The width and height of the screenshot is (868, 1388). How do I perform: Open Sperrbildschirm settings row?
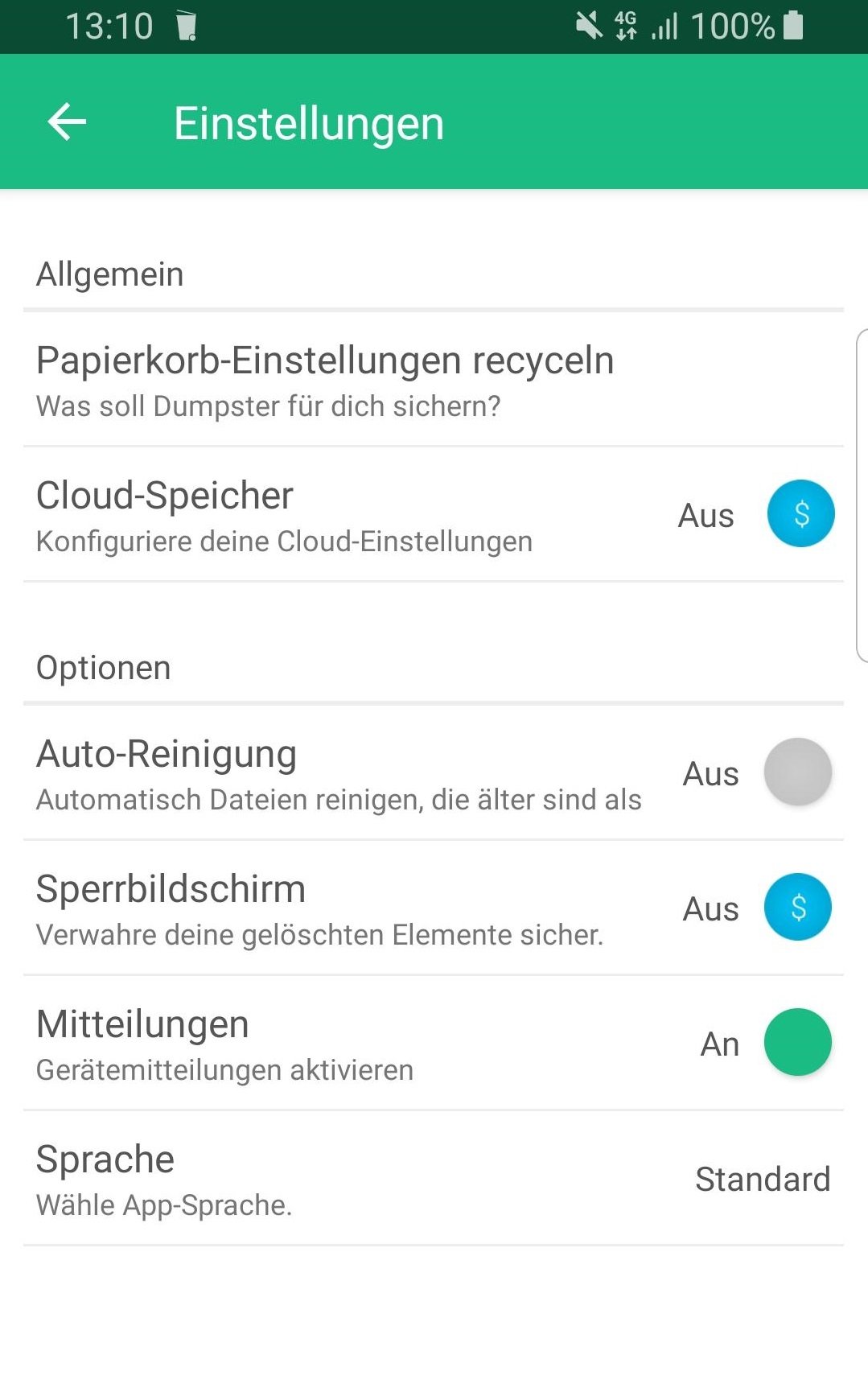click(x=320, y=909)
